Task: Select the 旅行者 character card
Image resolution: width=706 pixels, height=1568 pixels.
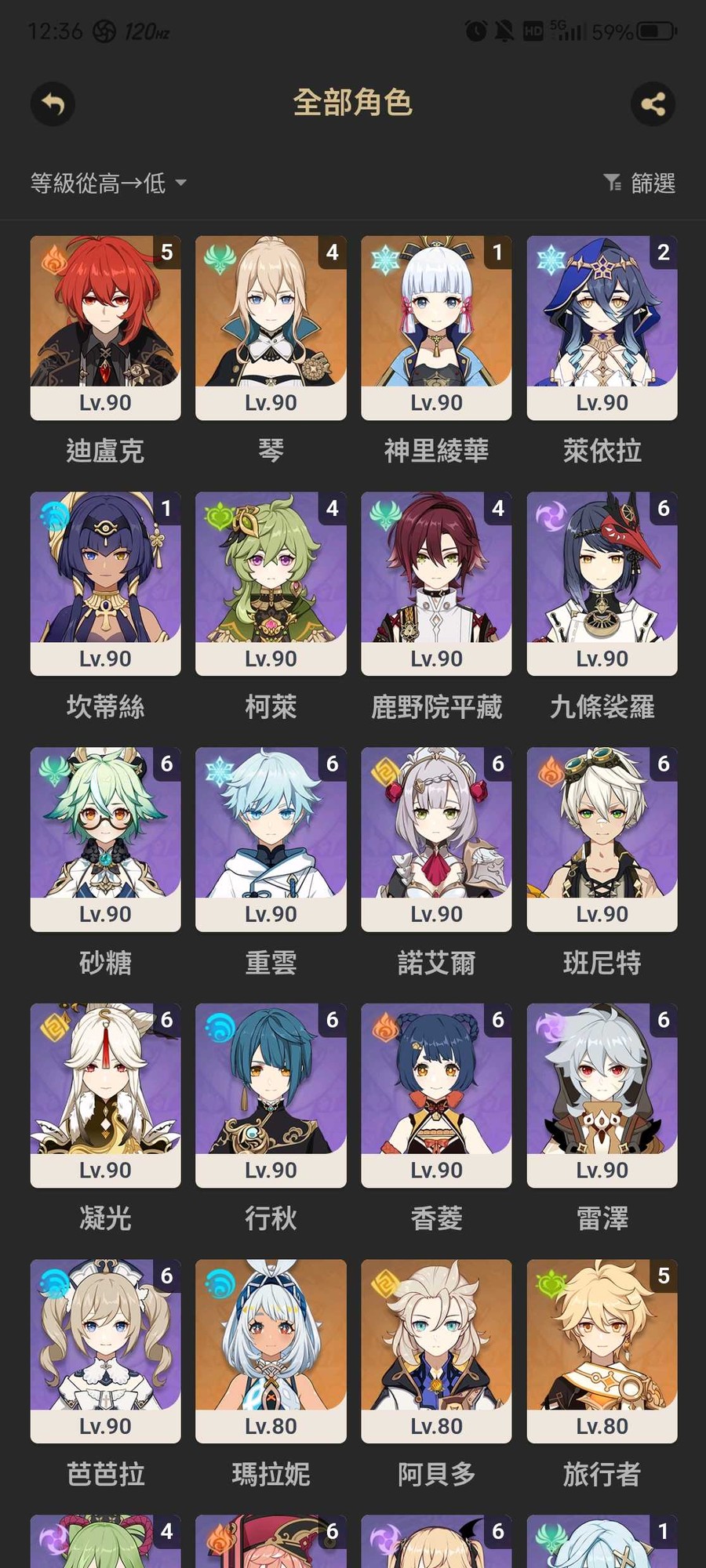Action: click(602, 1350)
